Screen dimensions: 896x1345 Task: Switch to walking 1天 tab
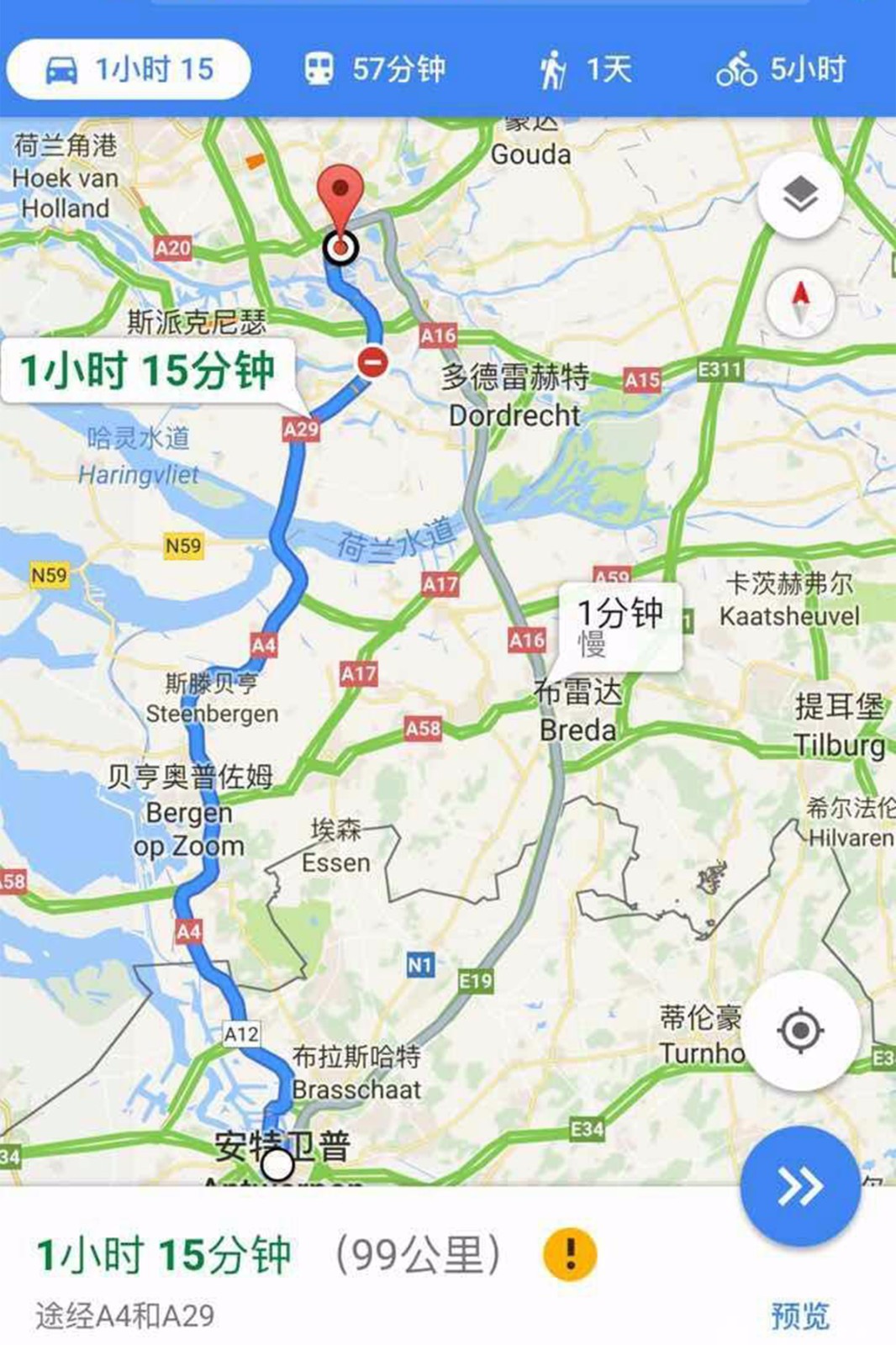(x=586, y=69)
